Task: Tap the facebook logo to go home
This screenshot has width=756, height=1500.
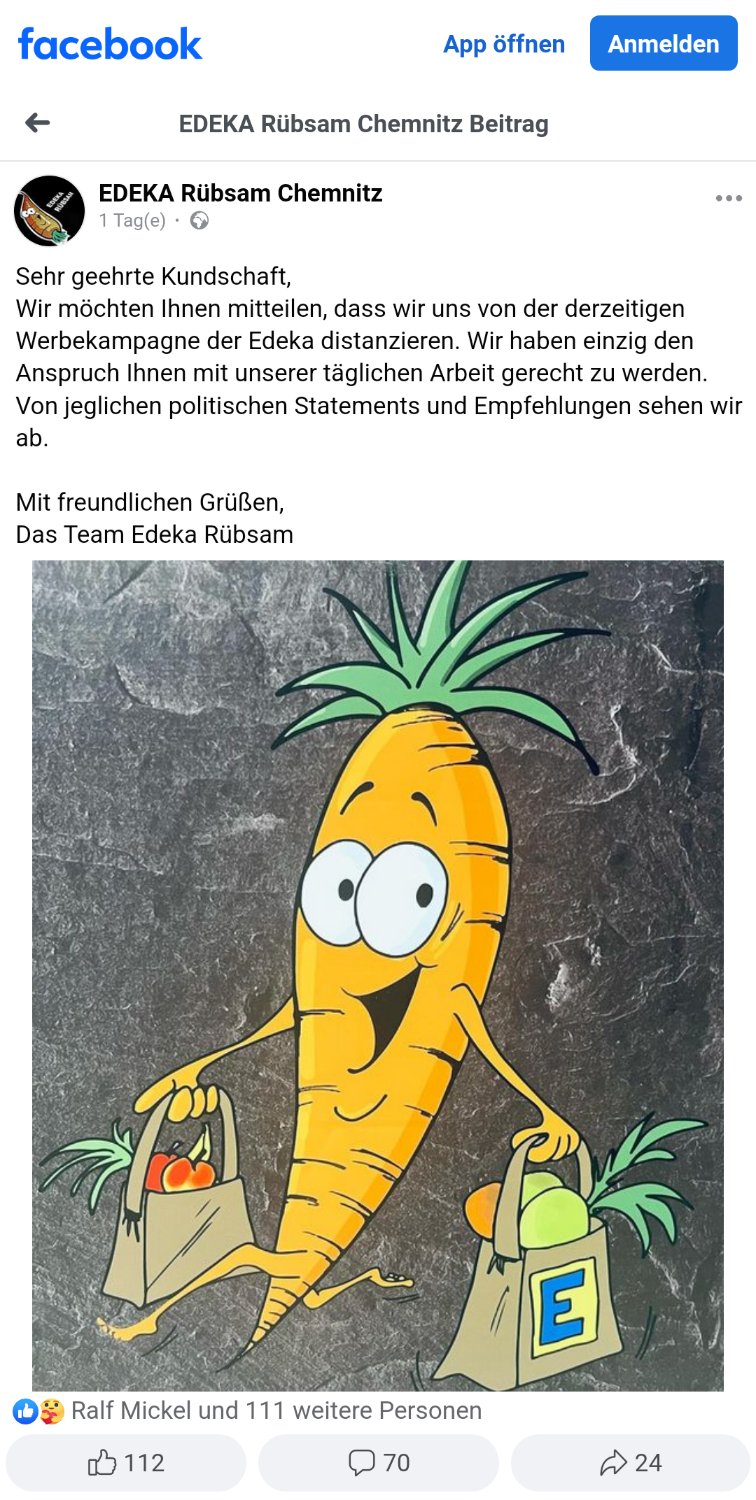Action: pyautogui.click(x=110, y=44)
